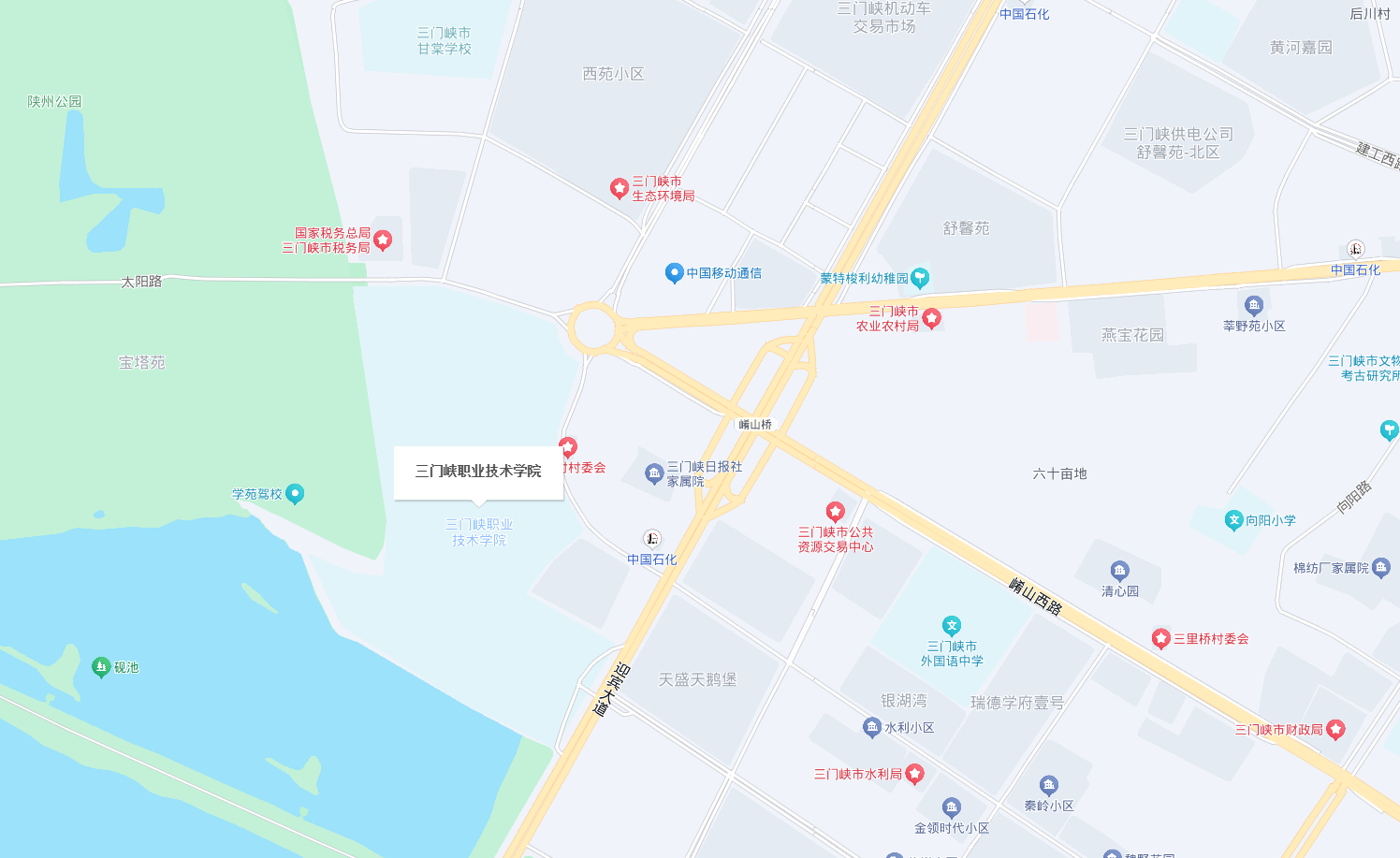Tap the 三门峡职业技术学院 info label

click(478, 472)
